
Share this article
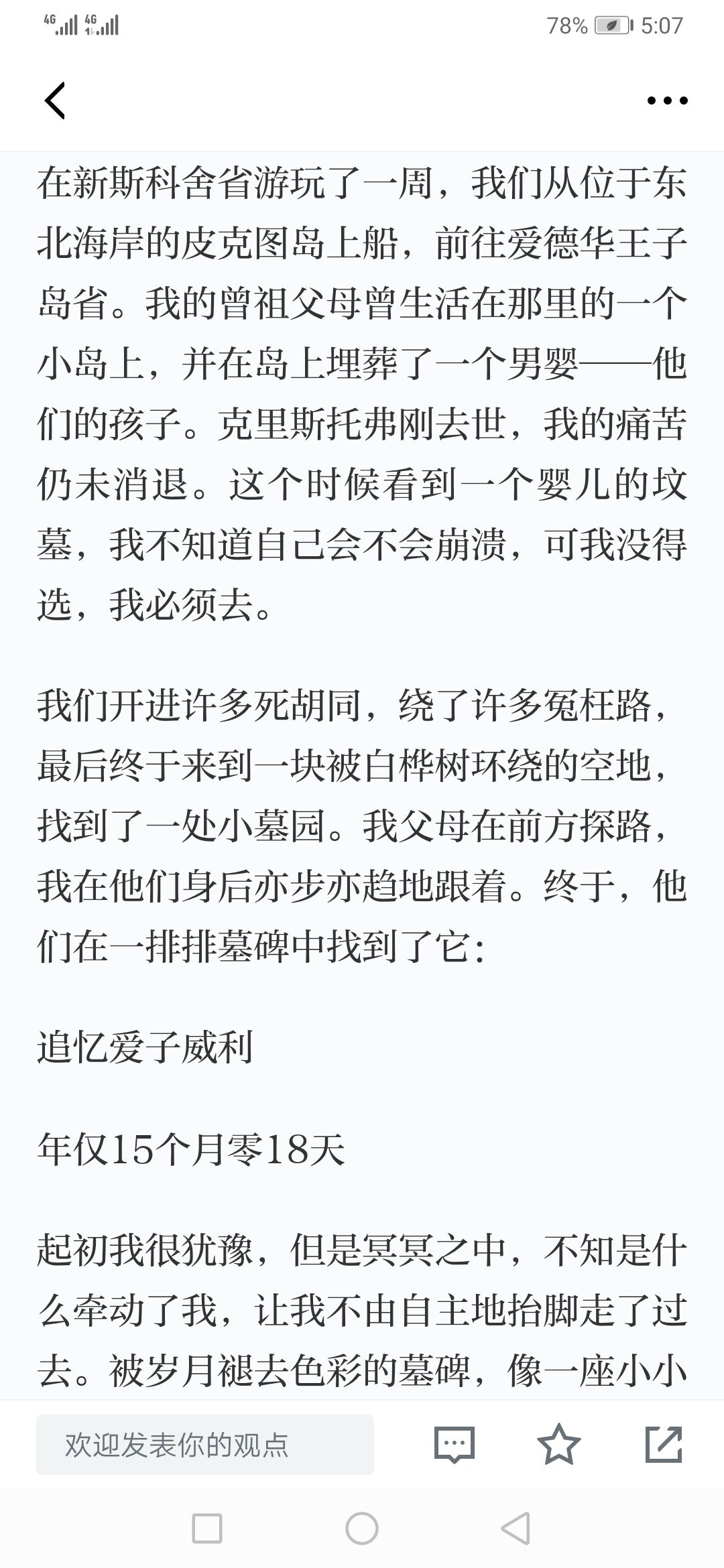664,1444
